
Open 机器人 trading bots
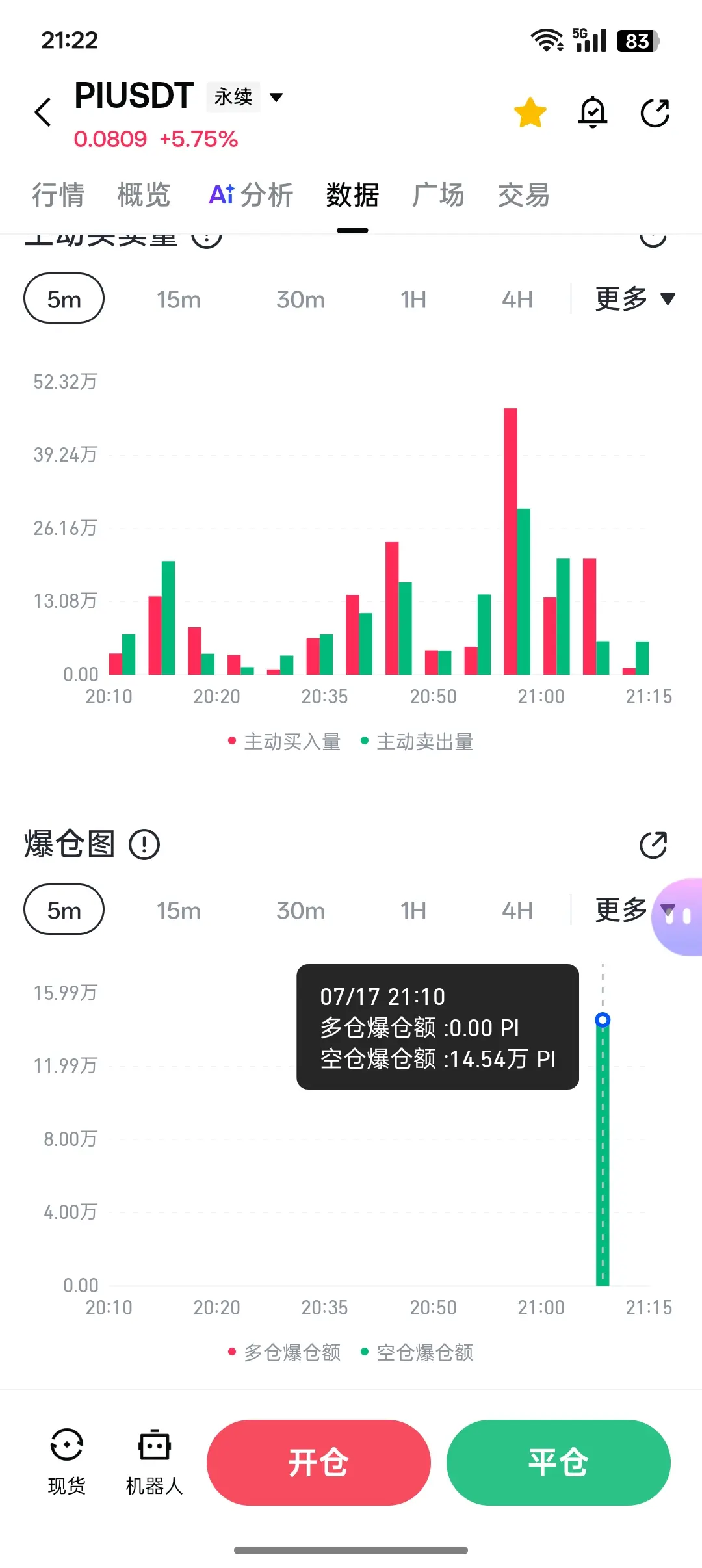click(x=154, y=1462)
